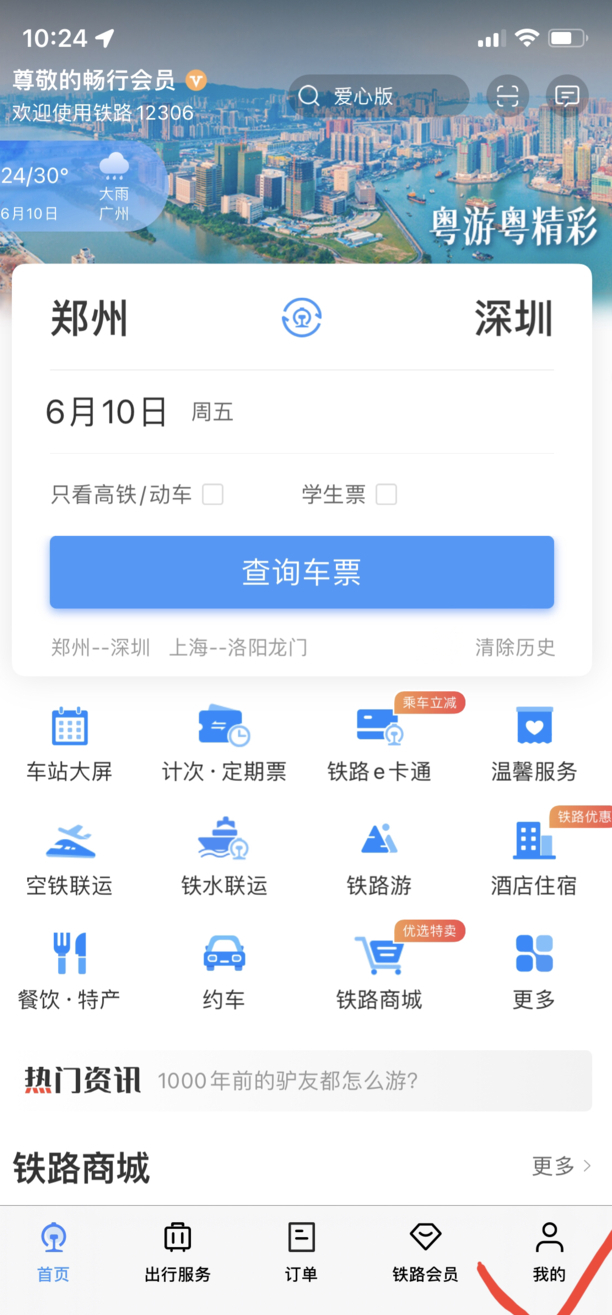Open the messages icon
The height and width of the screenshot is (1315, 612).
point(567,97)
